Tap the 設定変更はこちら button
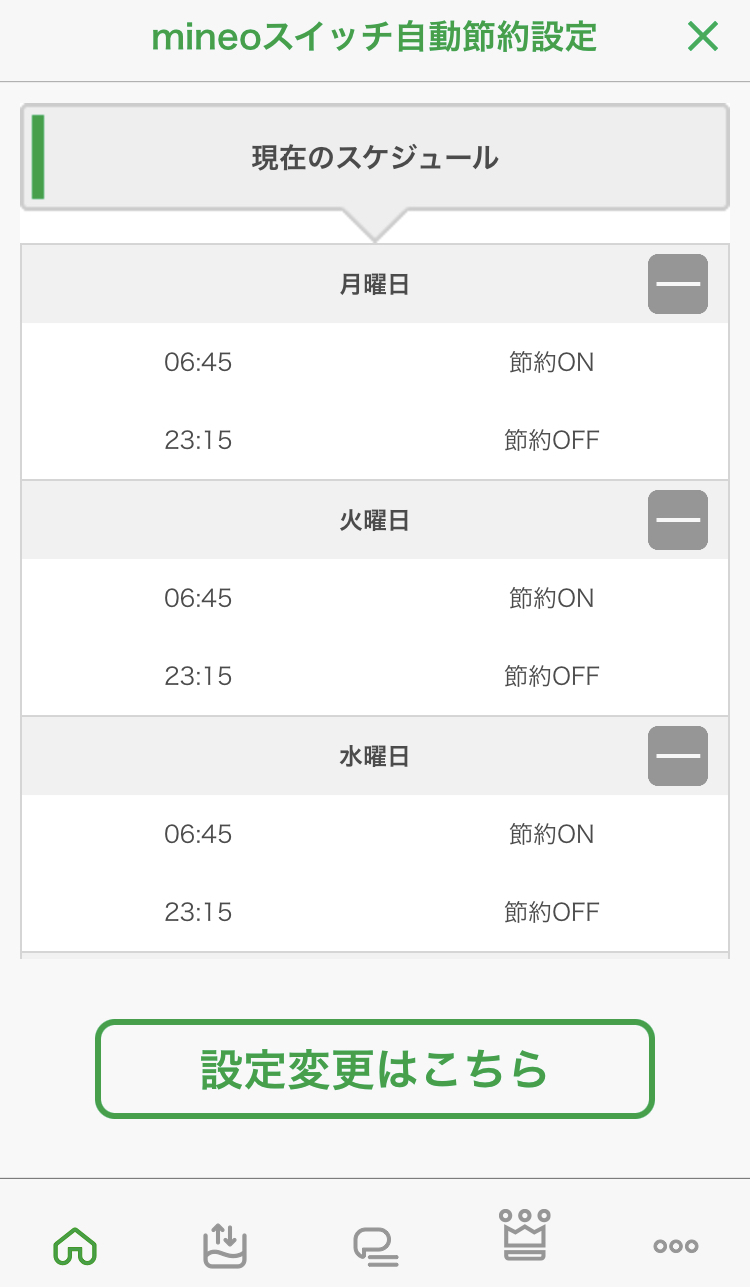The image size is (750, 1287). click(375, 1069)
